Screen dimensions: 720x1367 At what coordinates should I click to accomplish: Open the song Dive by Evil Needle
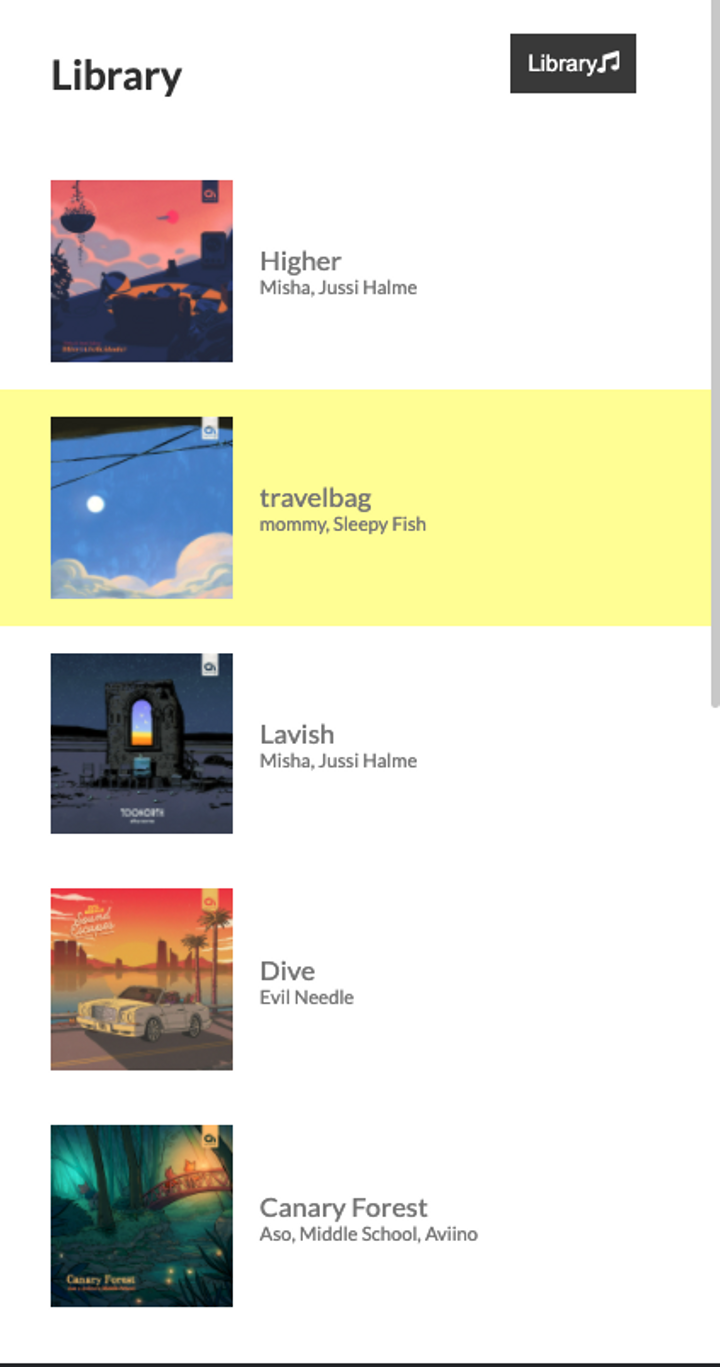pos(288,980)
